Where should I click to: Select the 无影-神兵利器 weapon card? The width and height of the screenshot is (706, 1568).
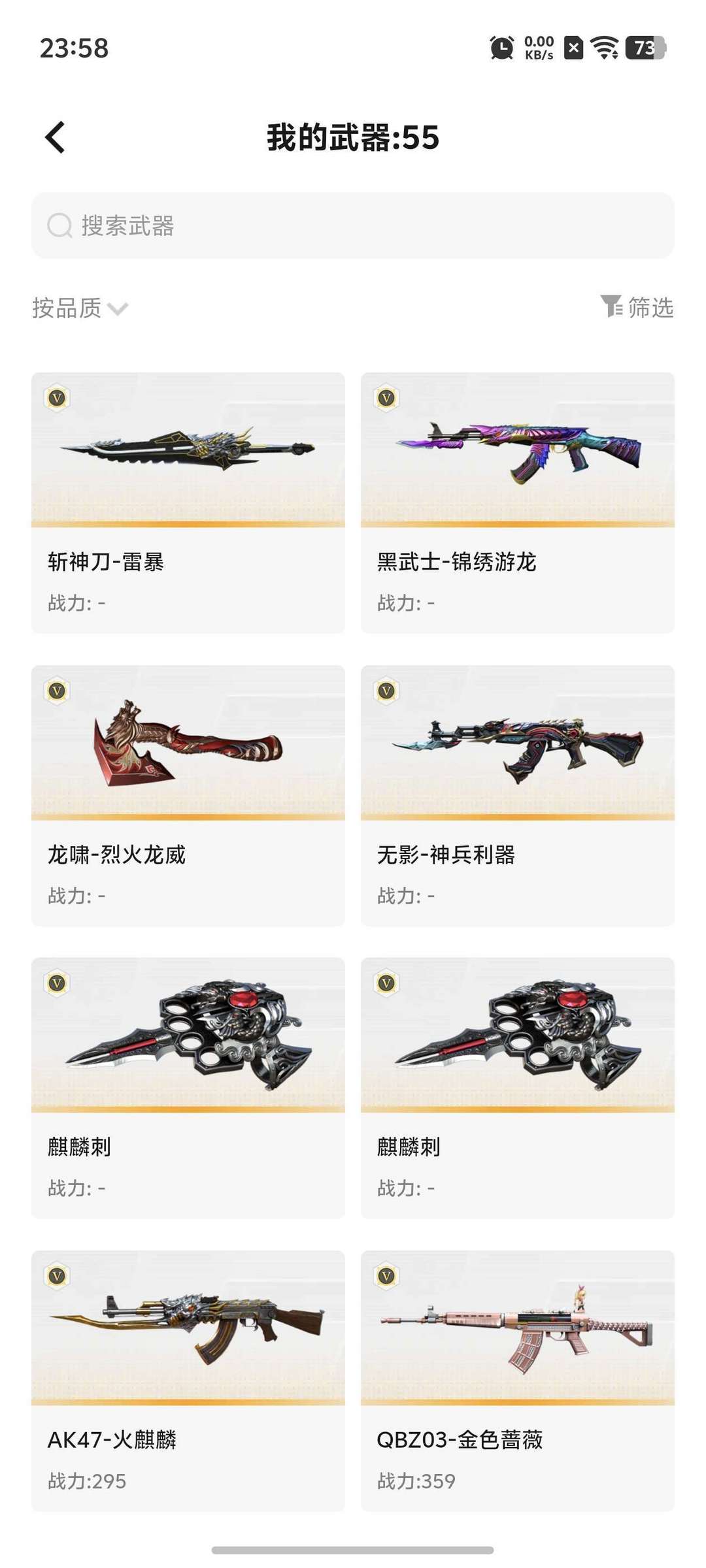[x=518, y=795]
